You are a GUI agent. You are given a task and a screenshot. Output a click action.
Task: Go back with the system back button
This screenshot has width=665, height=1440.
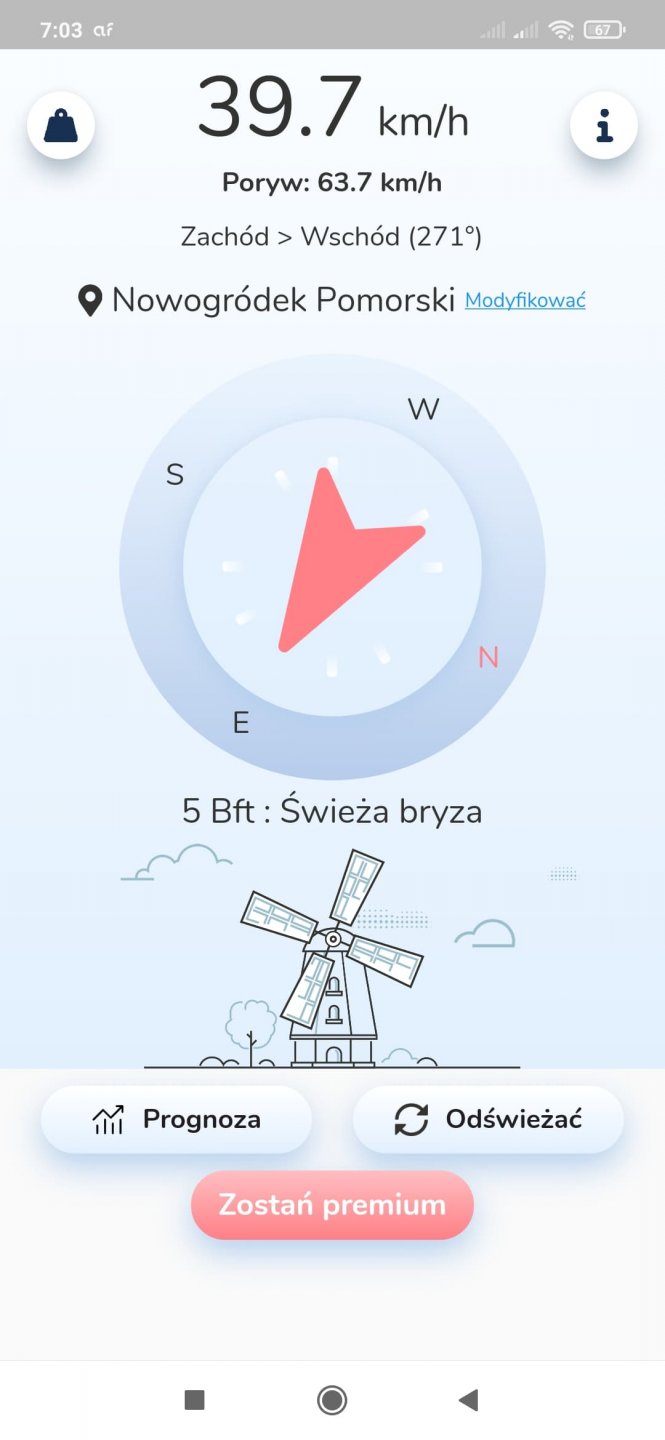[468, 1400]
